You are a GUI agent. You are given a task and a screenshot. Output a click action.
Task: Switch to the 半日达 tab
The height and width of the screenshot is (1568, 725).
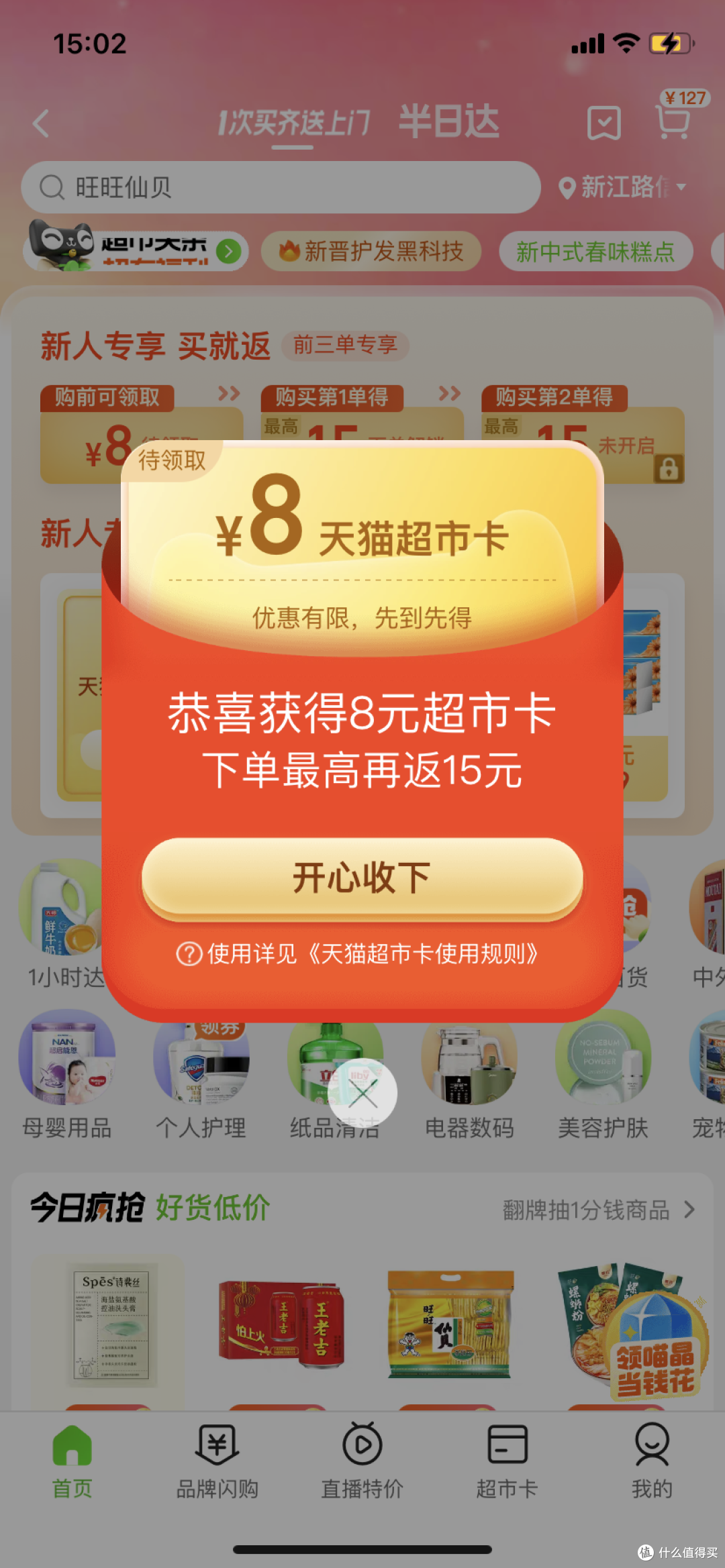point(449,122)
